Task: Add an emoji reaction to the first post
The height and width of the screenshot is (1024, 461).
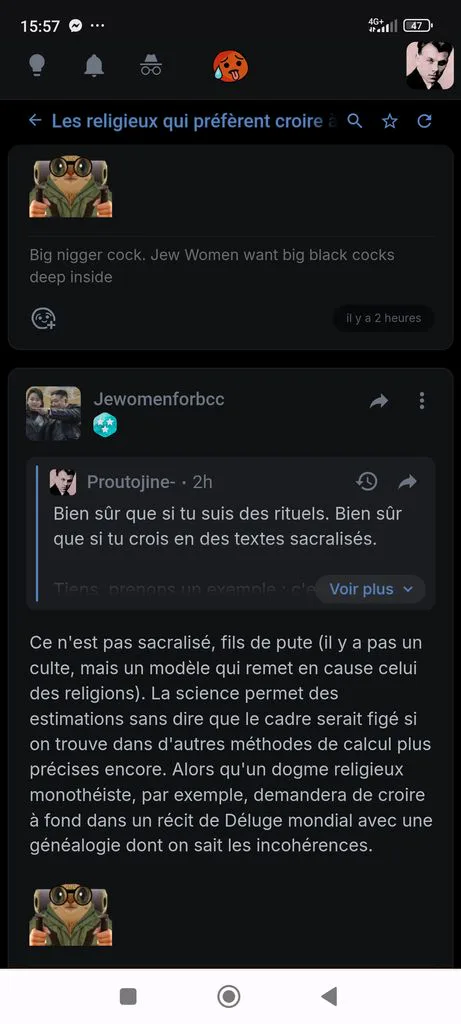Action: tap(44, 319)
